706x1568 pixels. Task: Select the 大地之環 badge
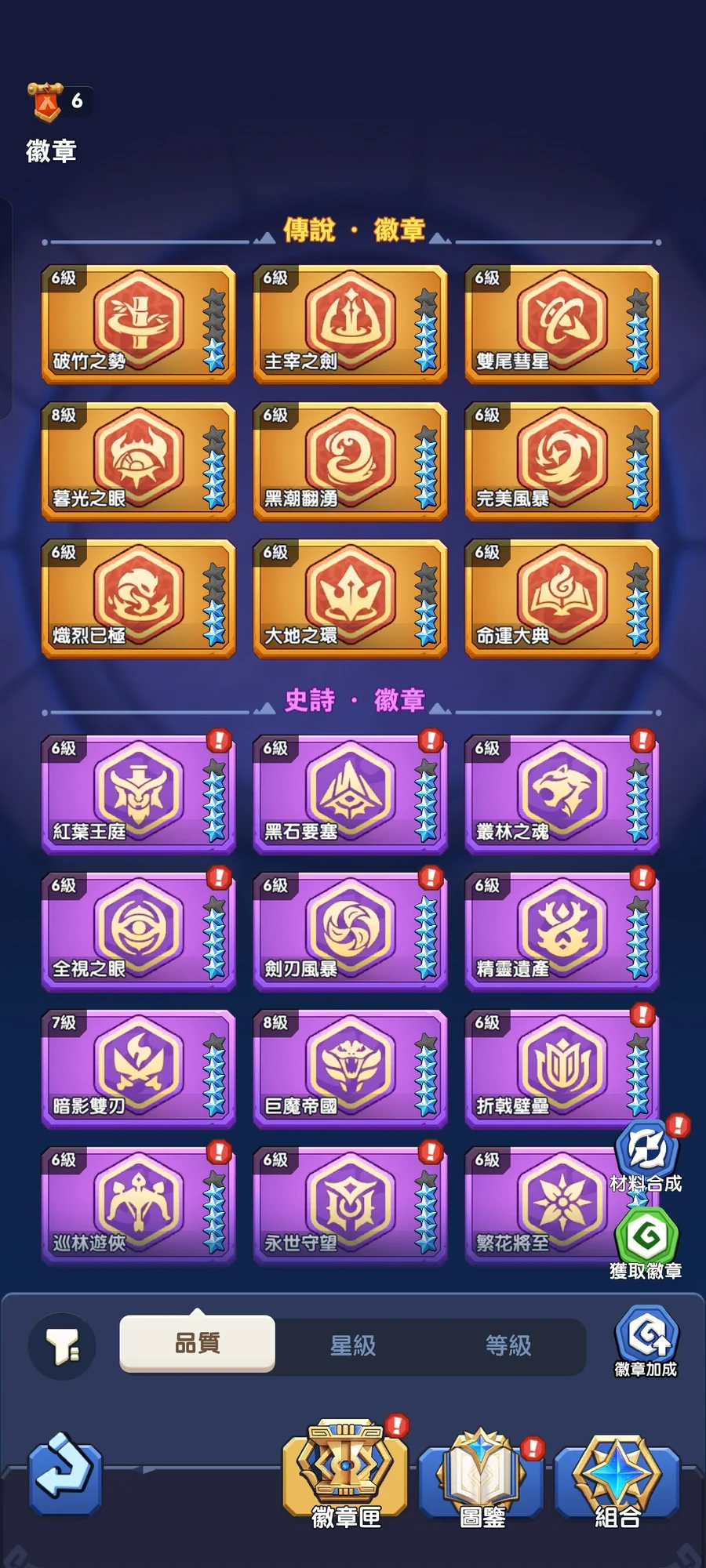click(x=350, y=598)
